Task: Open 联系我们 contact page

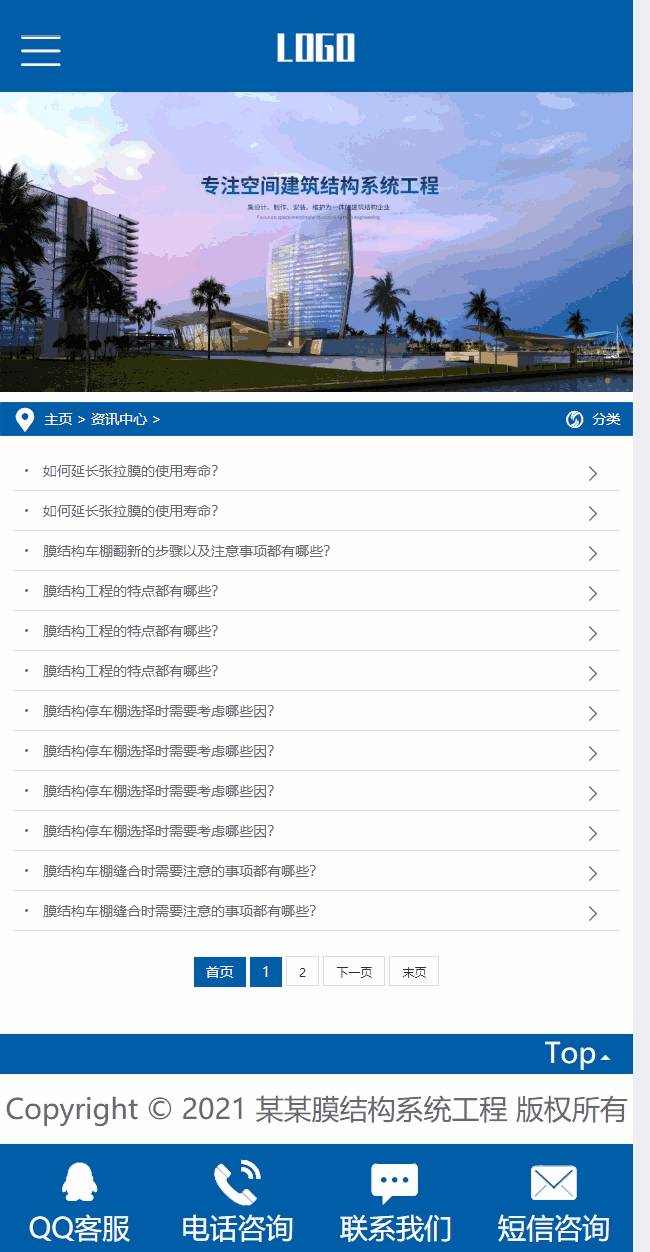Action: pyautogui.click(x=395, y=1199)
